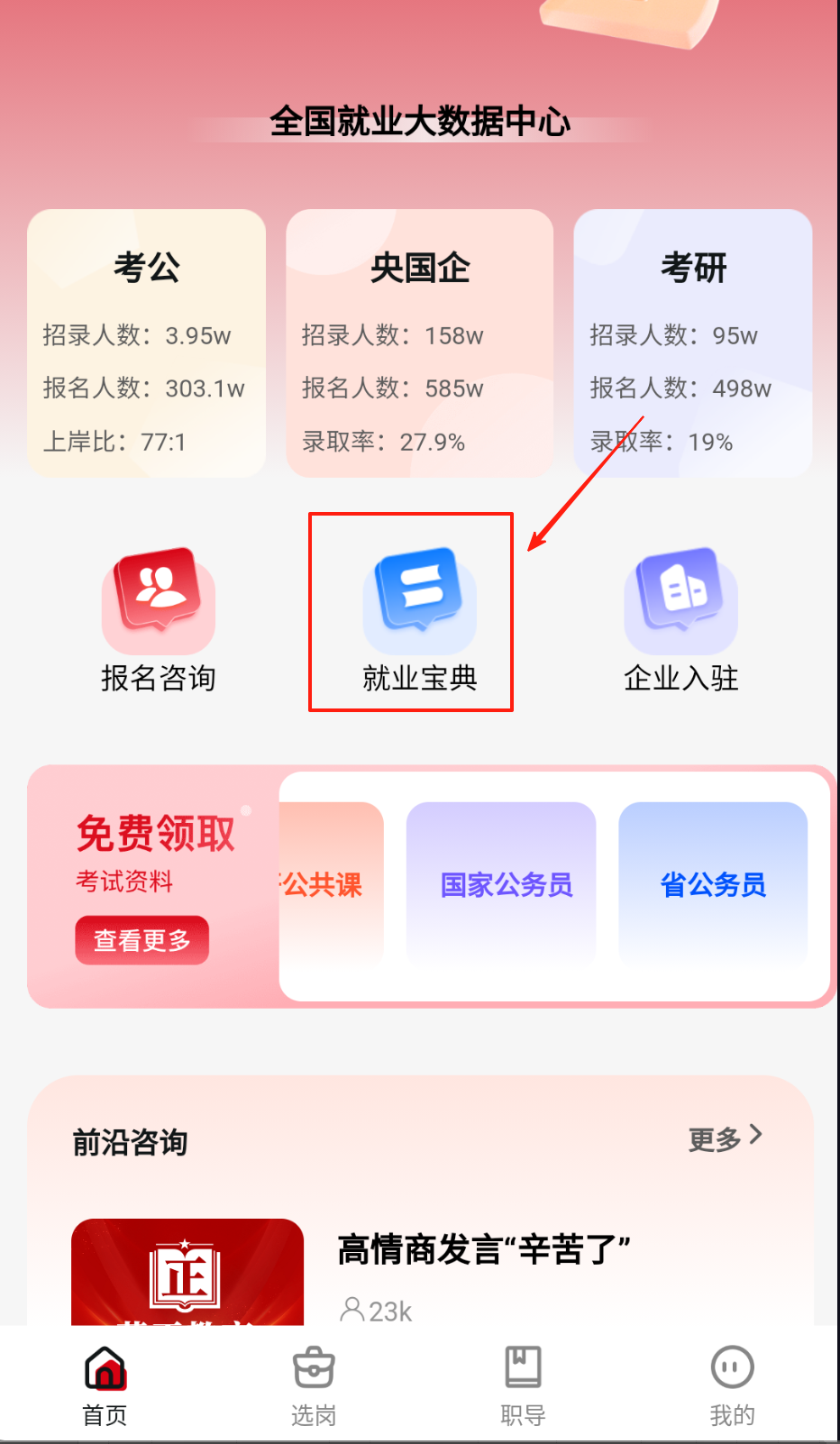Open article 高情商发言"辛苦了"
The image size is (840, 1444).
483,1250
